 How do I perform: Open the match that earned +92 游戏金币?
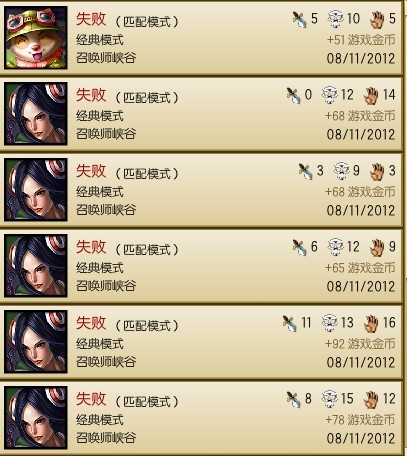point(201,342)
